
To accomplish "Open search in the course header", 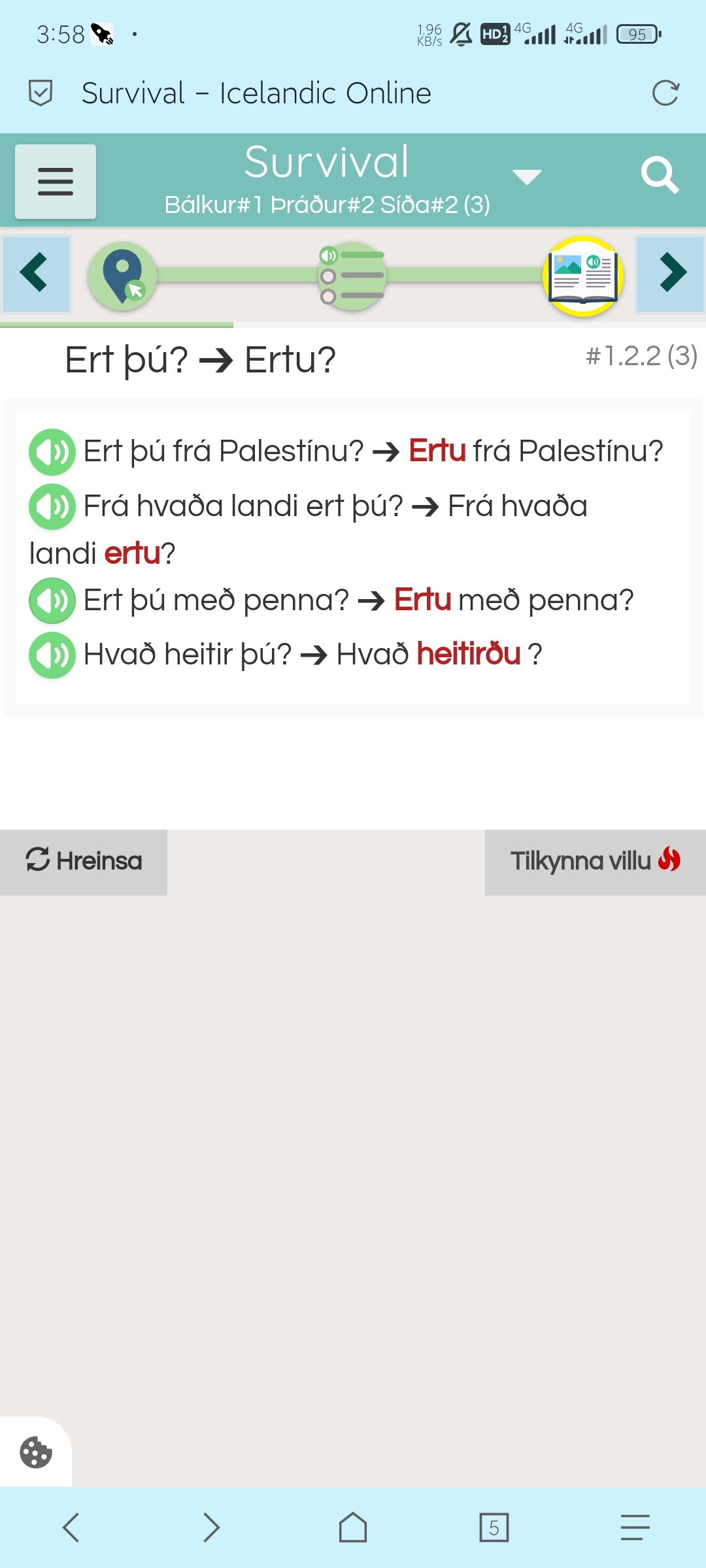I will [x=659, y=175].
